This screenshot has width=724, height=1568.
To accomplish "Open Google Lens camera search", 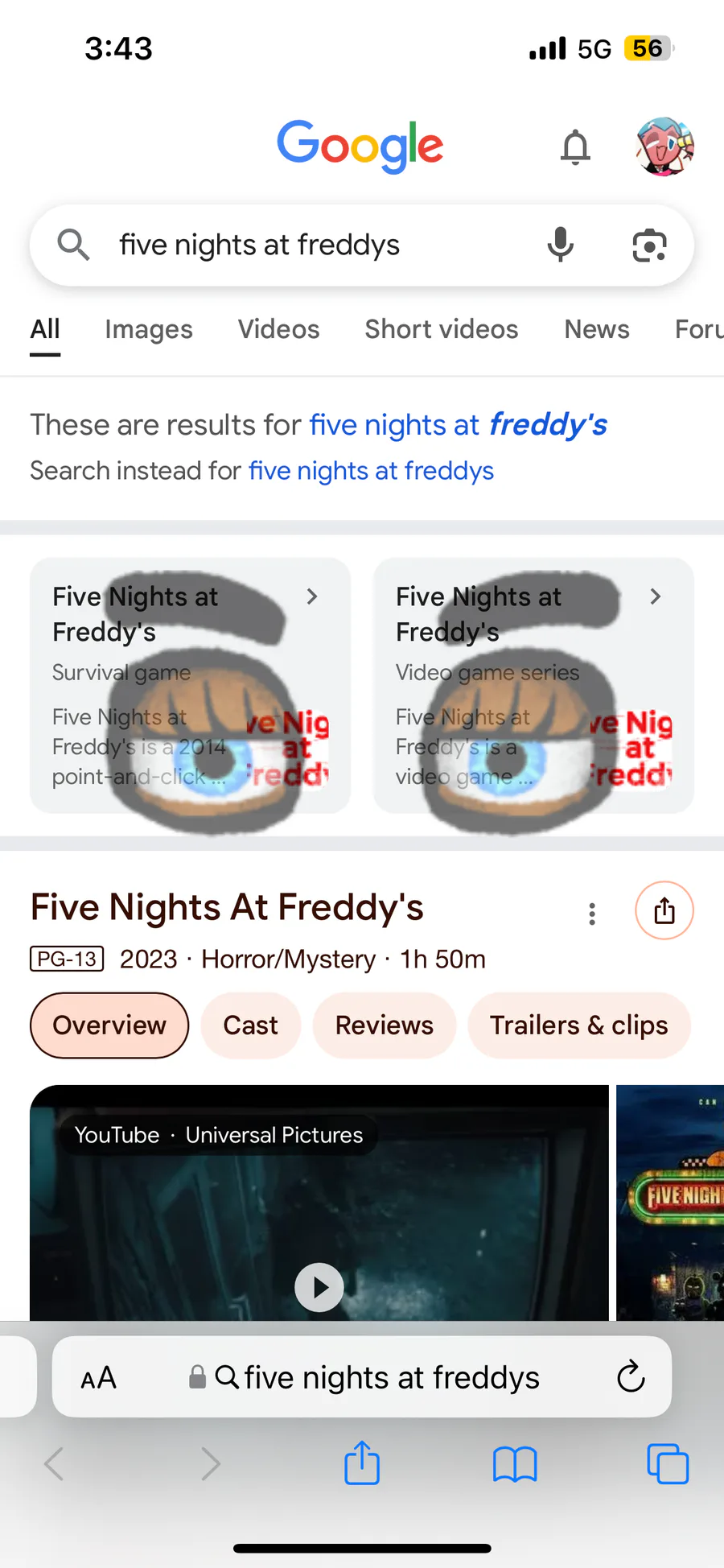I will [649, 245].
